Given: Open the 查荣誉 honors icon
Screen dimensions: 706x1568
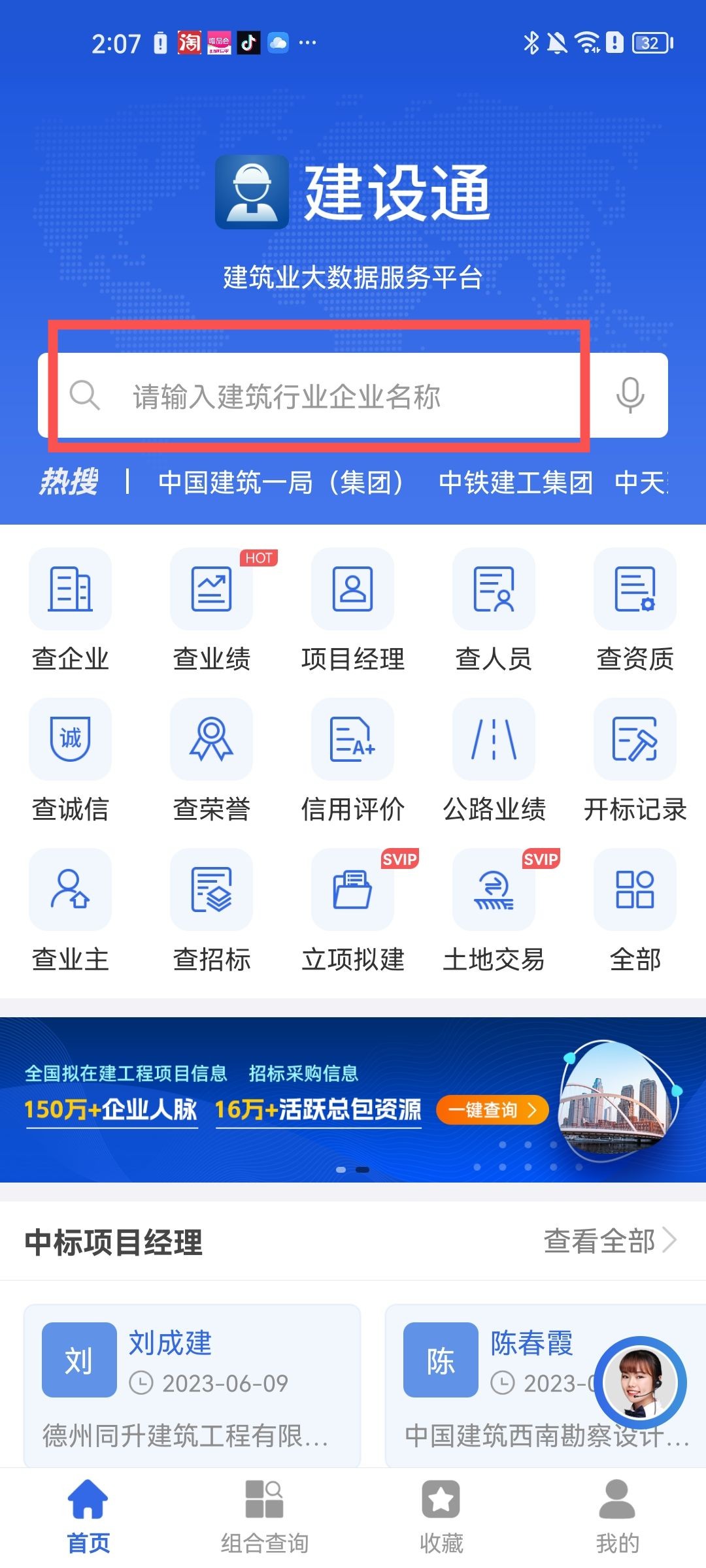Looking at the screenshot, I should [x=211, y=740].
